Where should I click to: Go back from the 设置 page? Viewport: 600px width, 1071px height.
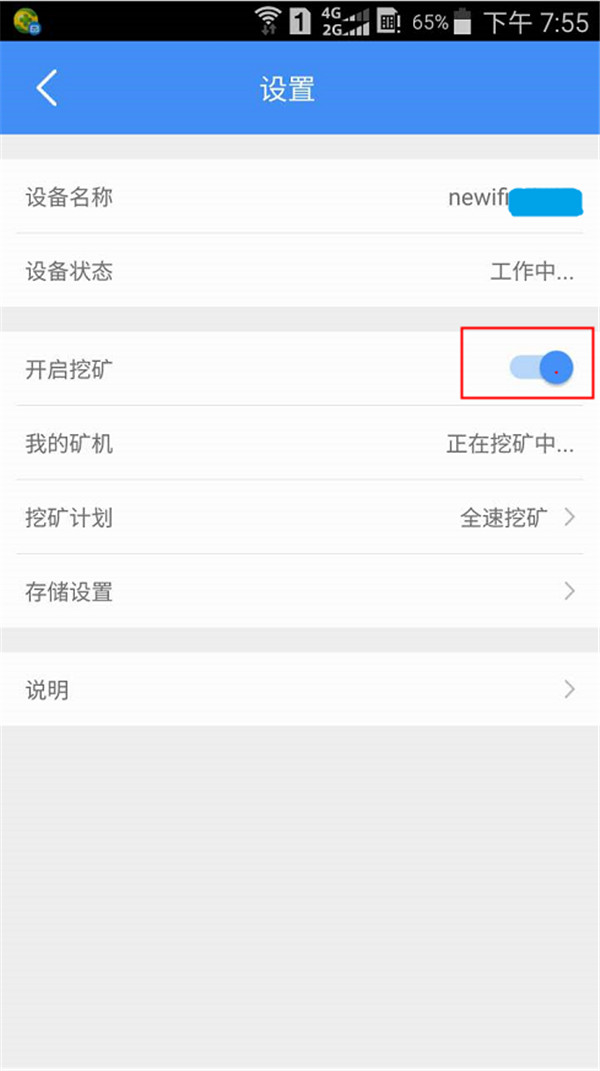[x=47, y=89]
